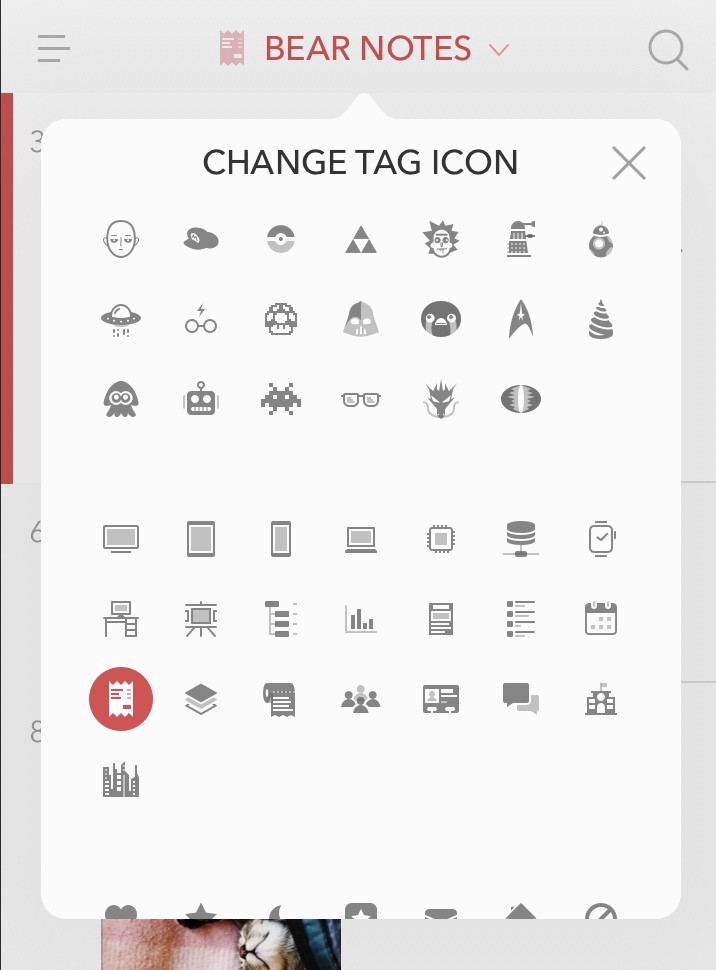
Task: Choose the stacked layers icon
Action: (x=201, y=699)
